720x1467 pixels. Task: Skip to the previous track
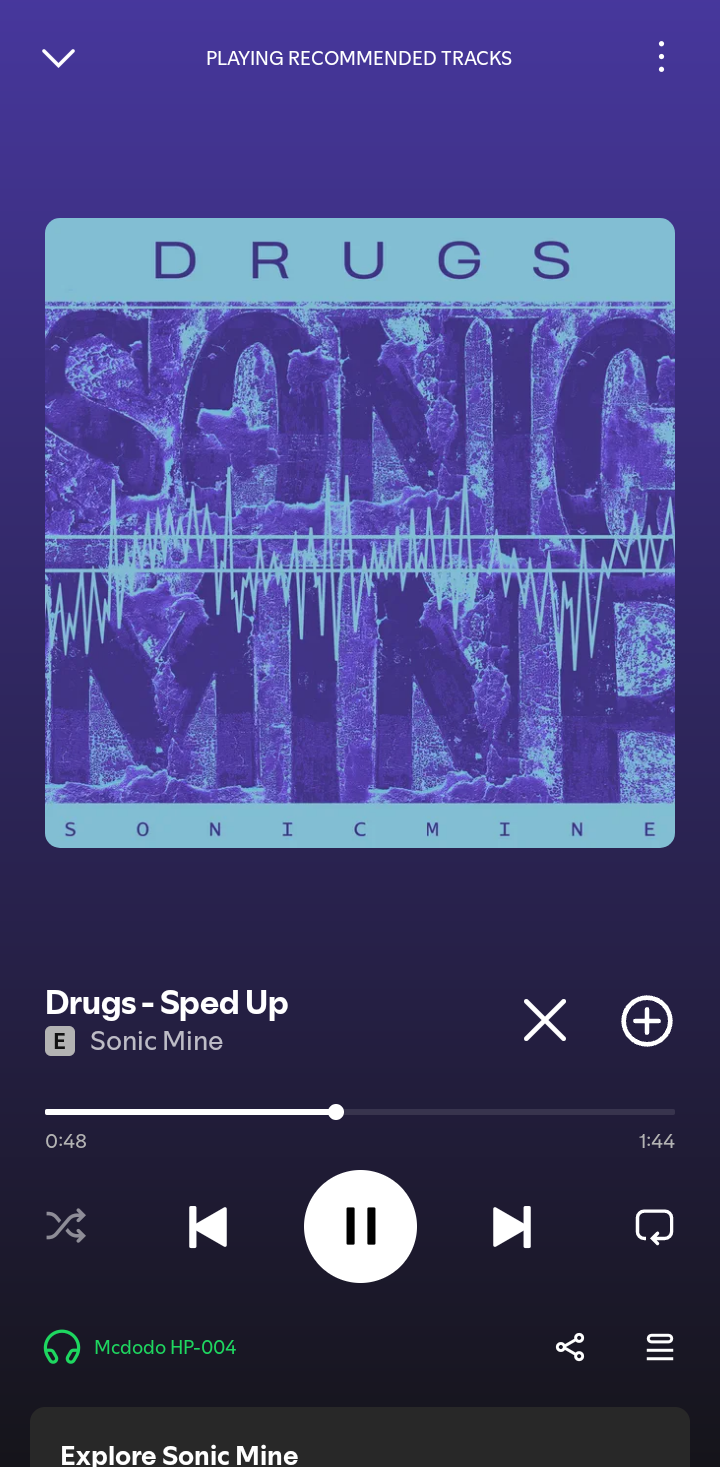[208, 1227]
